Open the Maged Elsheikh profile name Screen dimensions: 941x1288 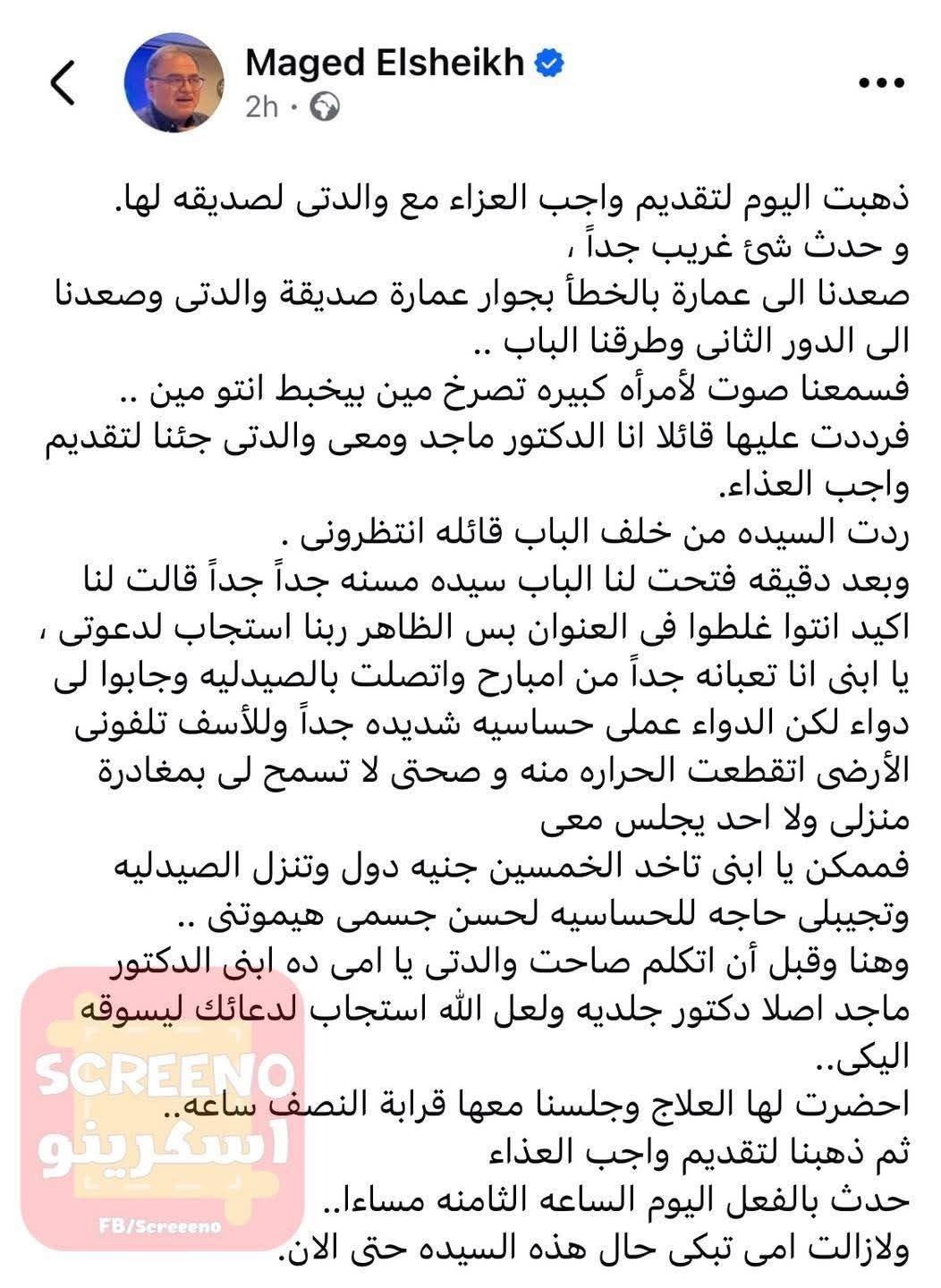pyautogui.click(x=385, y=63)
